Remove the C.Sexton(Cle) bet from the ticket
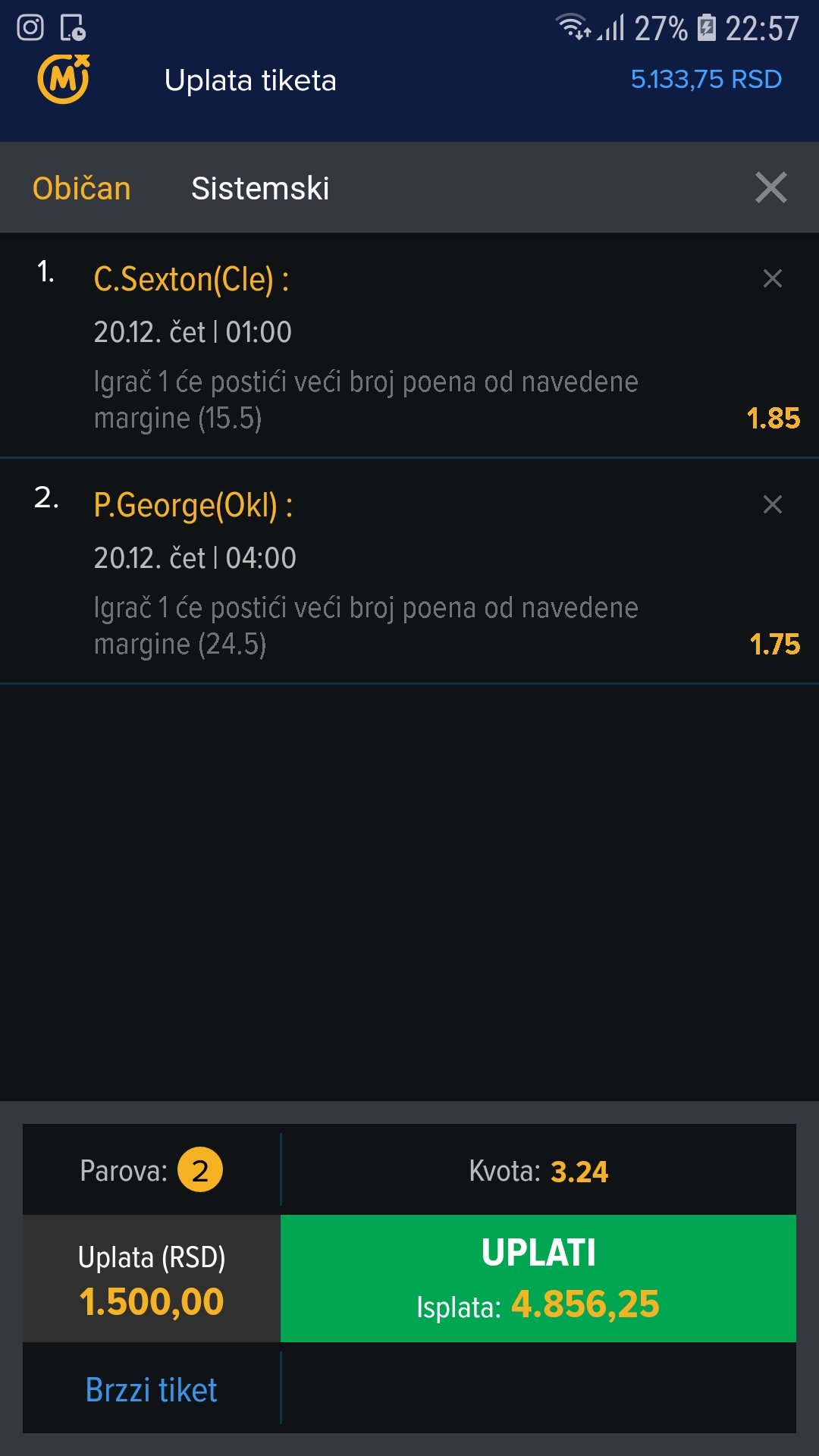Viewport: 819px width, 1456px height. click(772, 278)
